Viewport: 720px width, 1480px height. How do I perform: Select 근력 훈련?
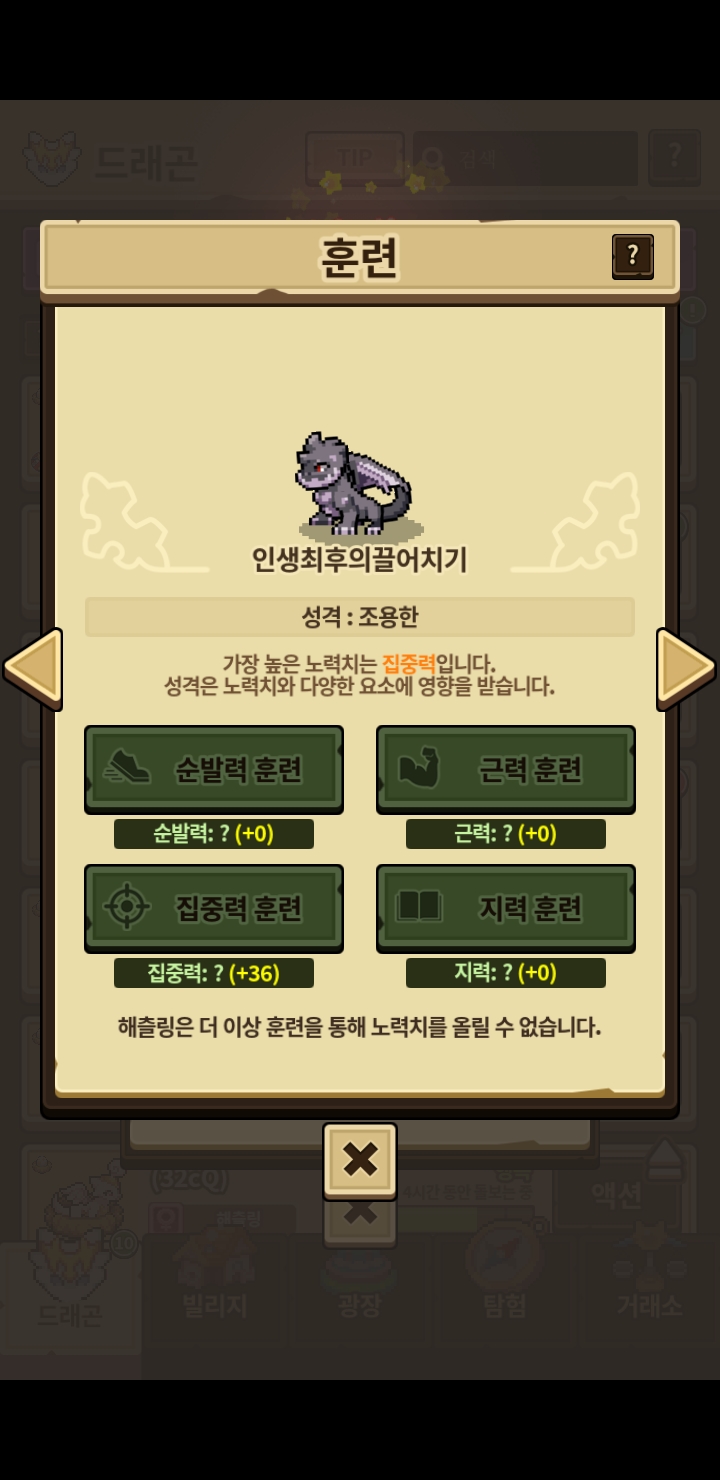(x=506, y=769)
